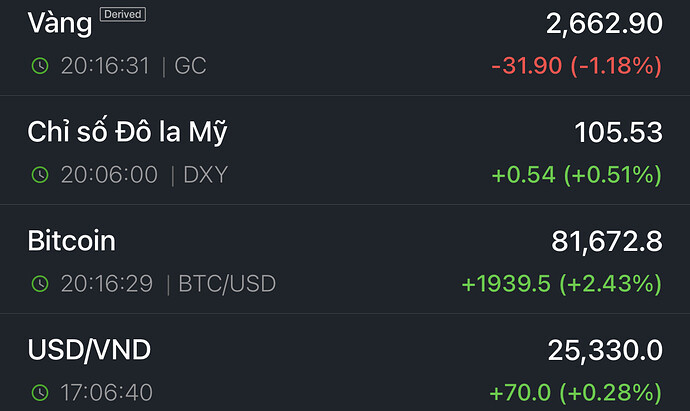The width and height of the screenshot is (690, 411).
Task: Open the Vàng (GC) quote row
Action: [x=345, y=45]
